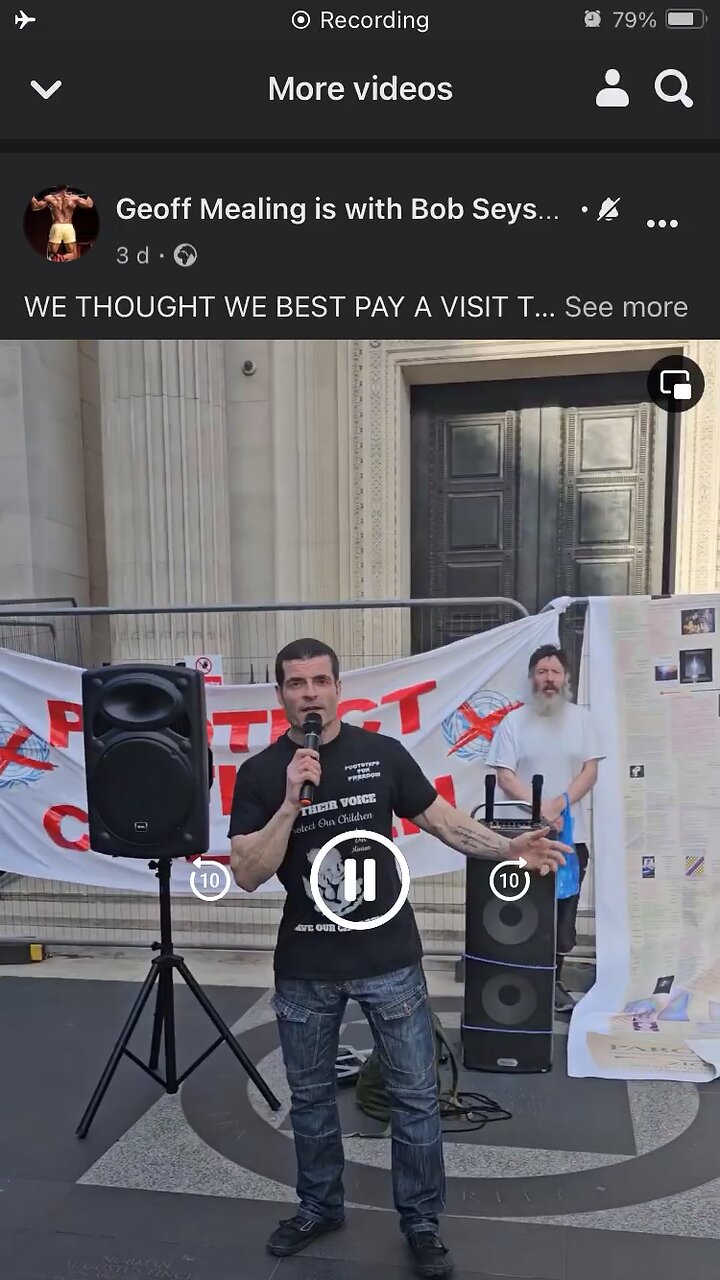Screen dimensions: 720x1280
Task: Collapse the More videos screen
Action: [x=46, y=89]
